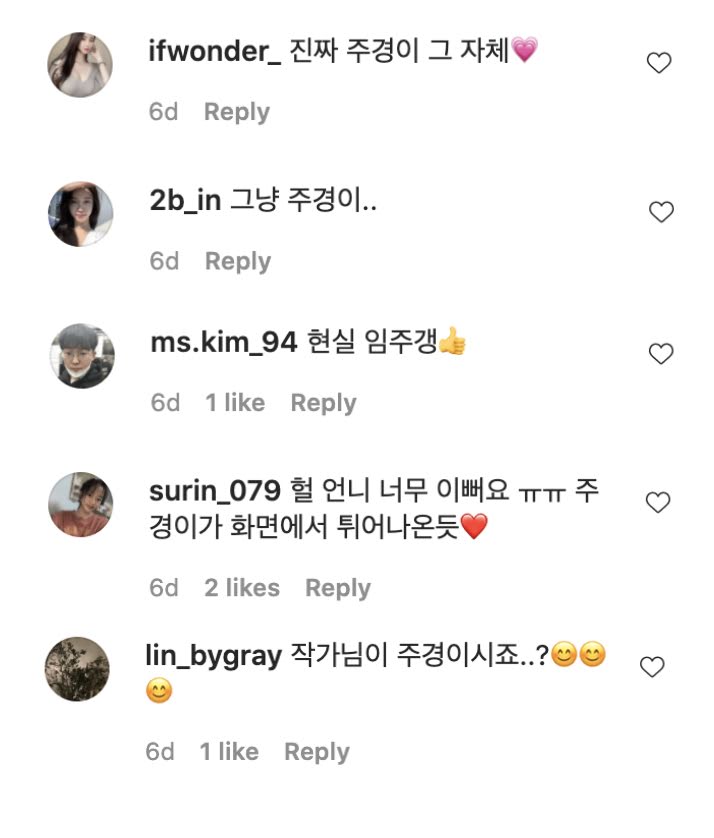Viewport: 714px width, 838px height.
Task: Open ms.kim_94 profile picture
Action: (x=80, y=356)
